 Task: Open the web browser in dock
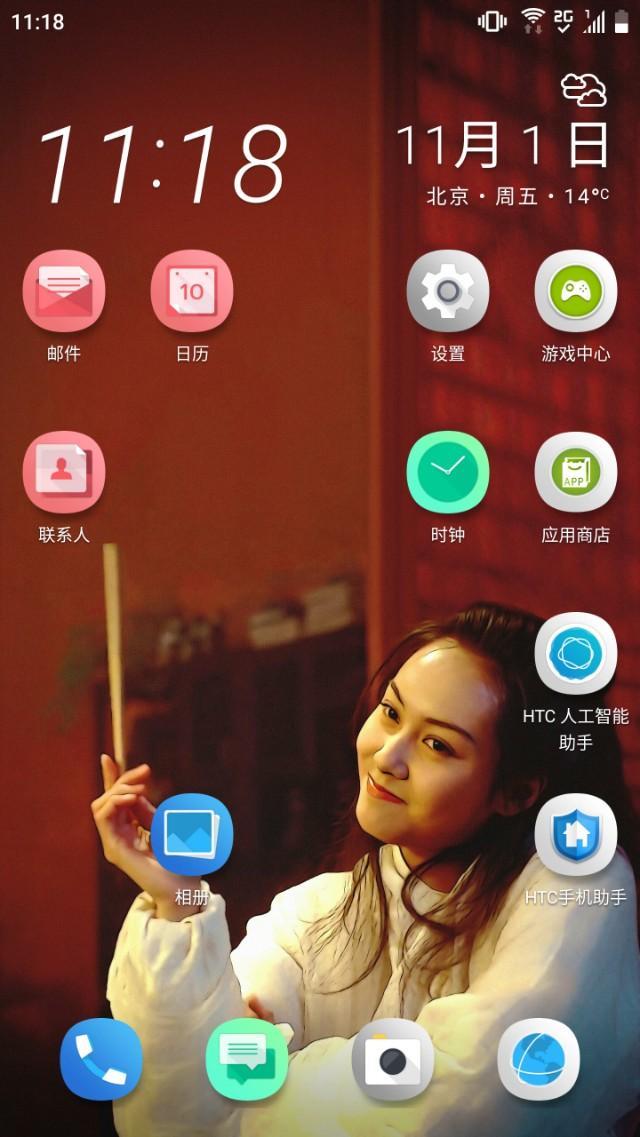(x=539, y=1060)
